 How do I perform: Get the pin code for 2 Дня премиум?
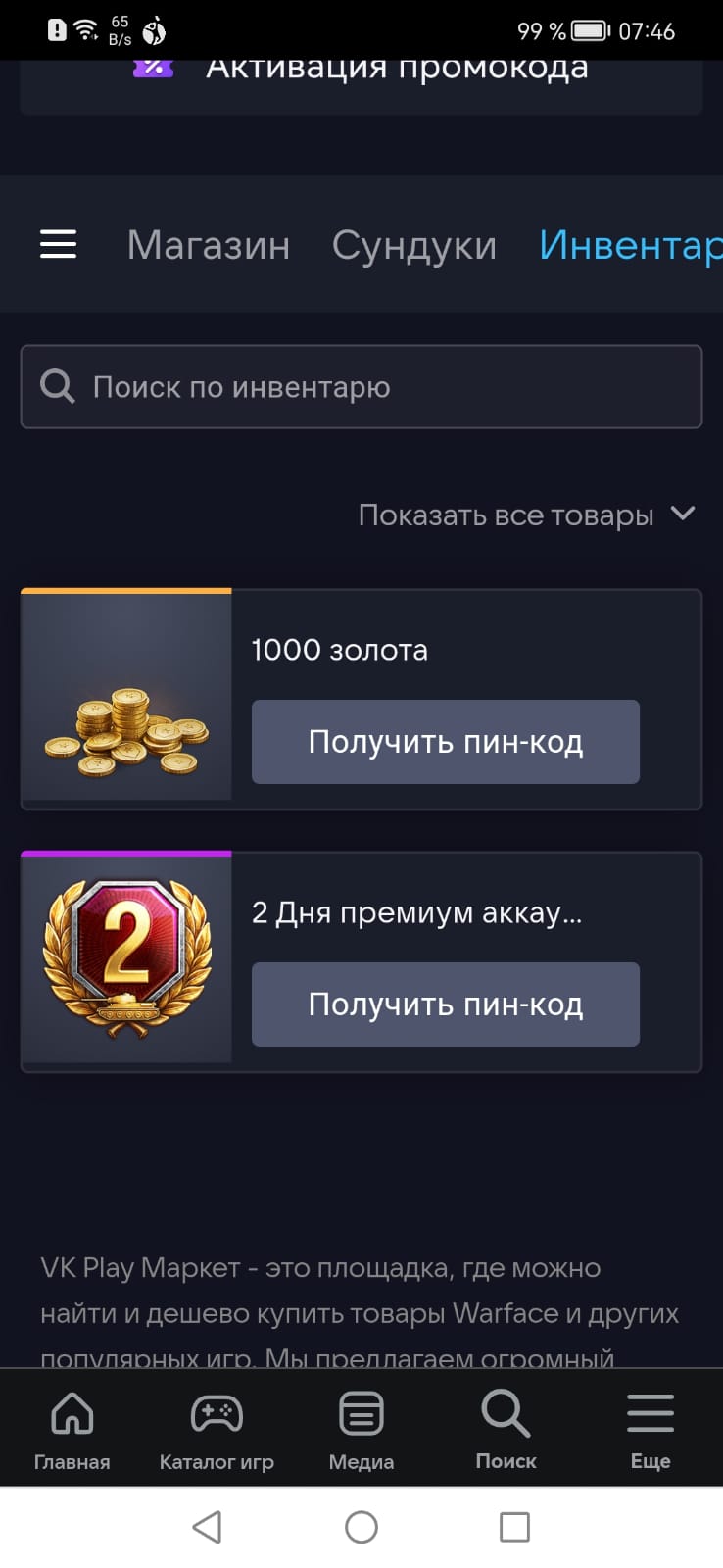pos(445,1004)
